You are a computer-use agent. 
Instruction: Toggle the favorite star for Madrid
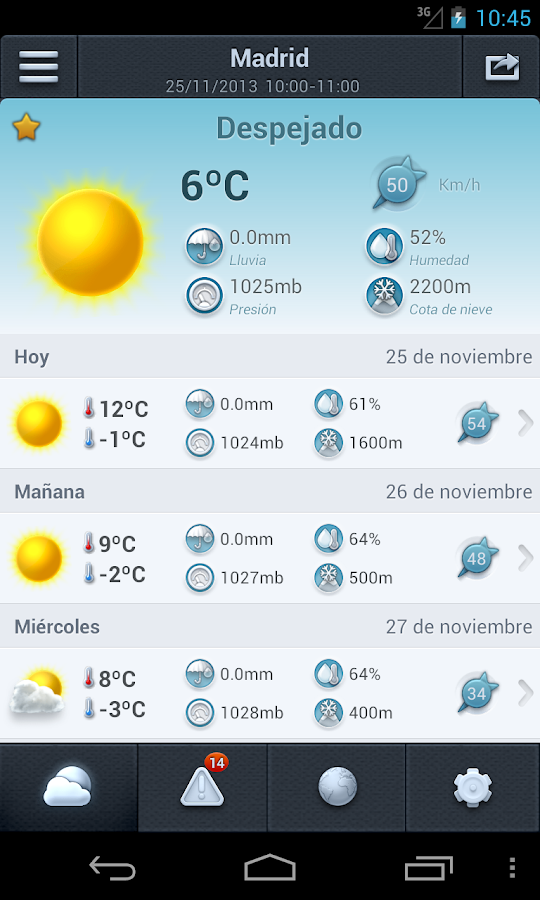pyautogui.click(x=26, y=127)
